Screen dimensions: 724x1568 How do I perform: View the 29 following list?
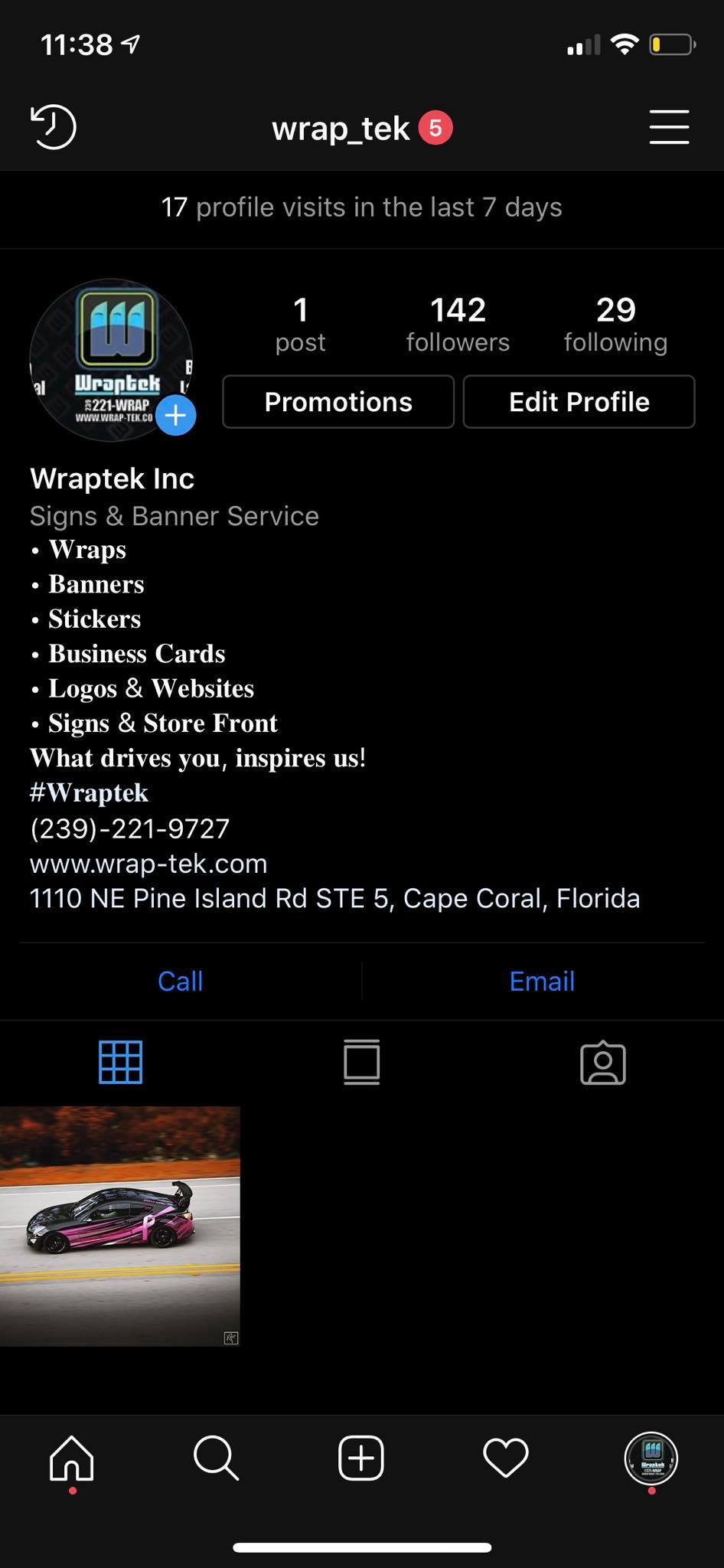point(615,324)
